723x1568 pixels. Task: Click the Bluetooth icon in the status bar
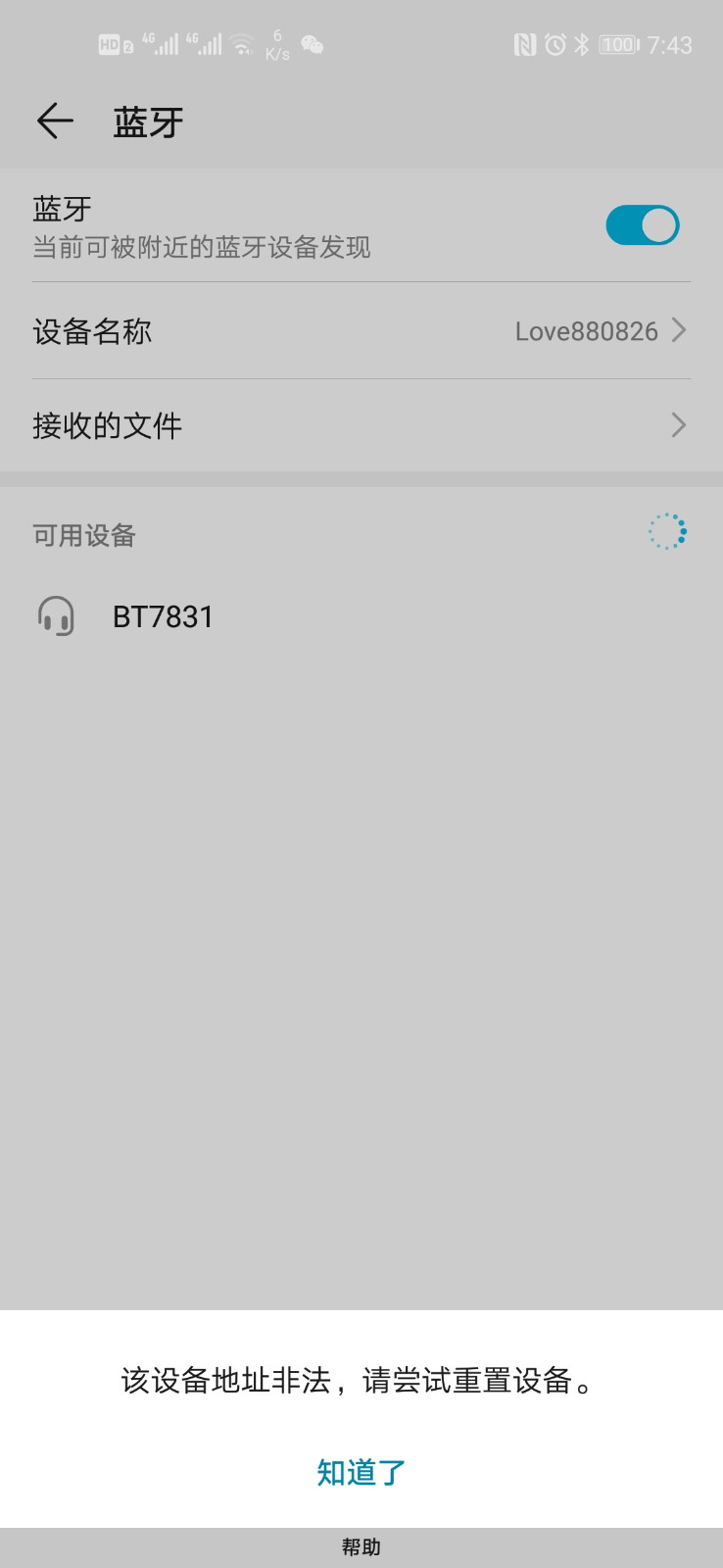click(582, 44)
